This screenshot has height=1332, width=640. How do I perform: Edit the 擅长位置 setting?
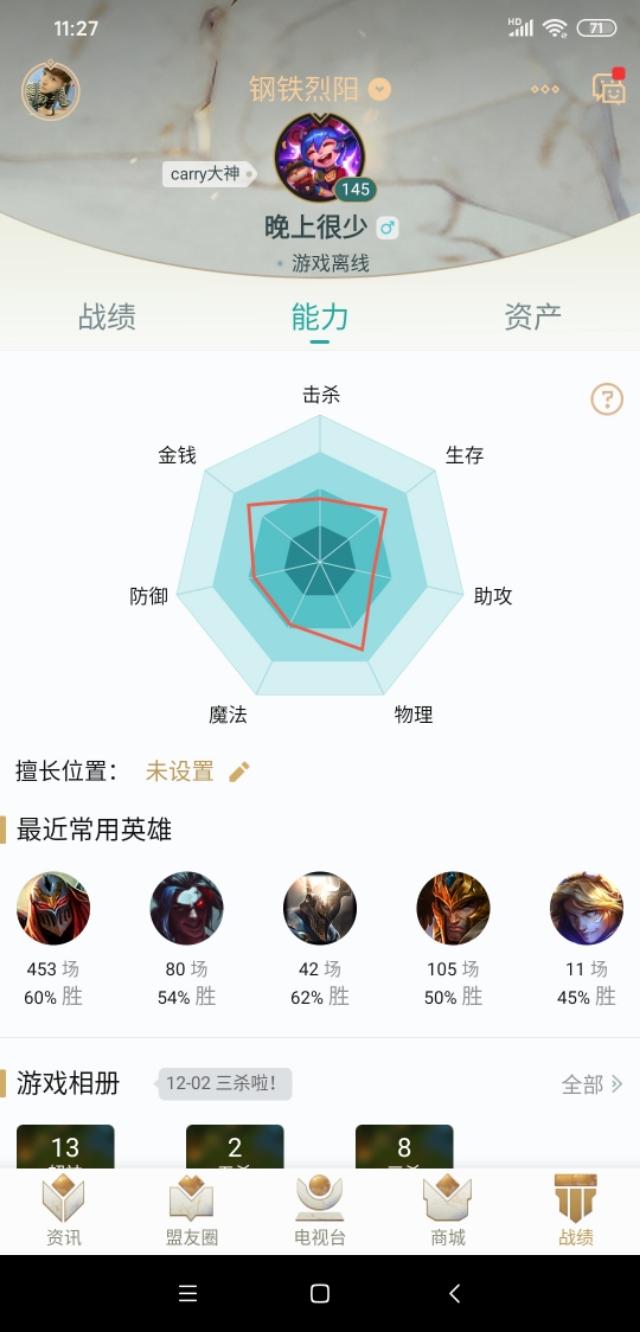(239, 771)
